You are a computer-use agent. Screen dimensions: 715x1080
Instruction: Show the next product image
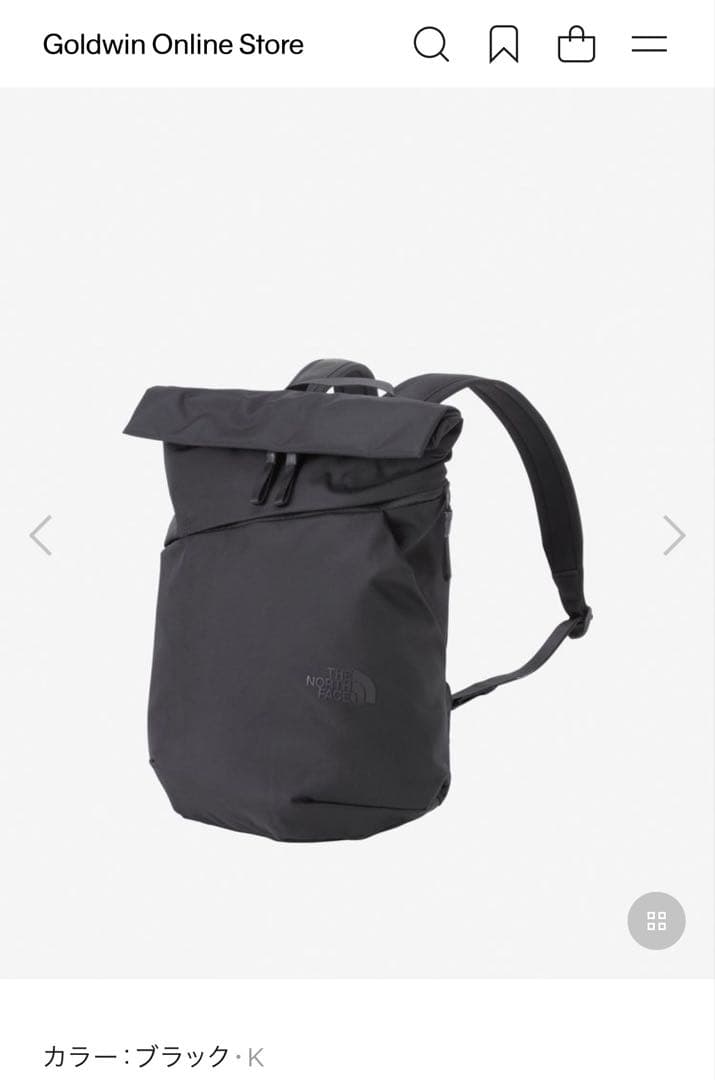pos(675,535)
